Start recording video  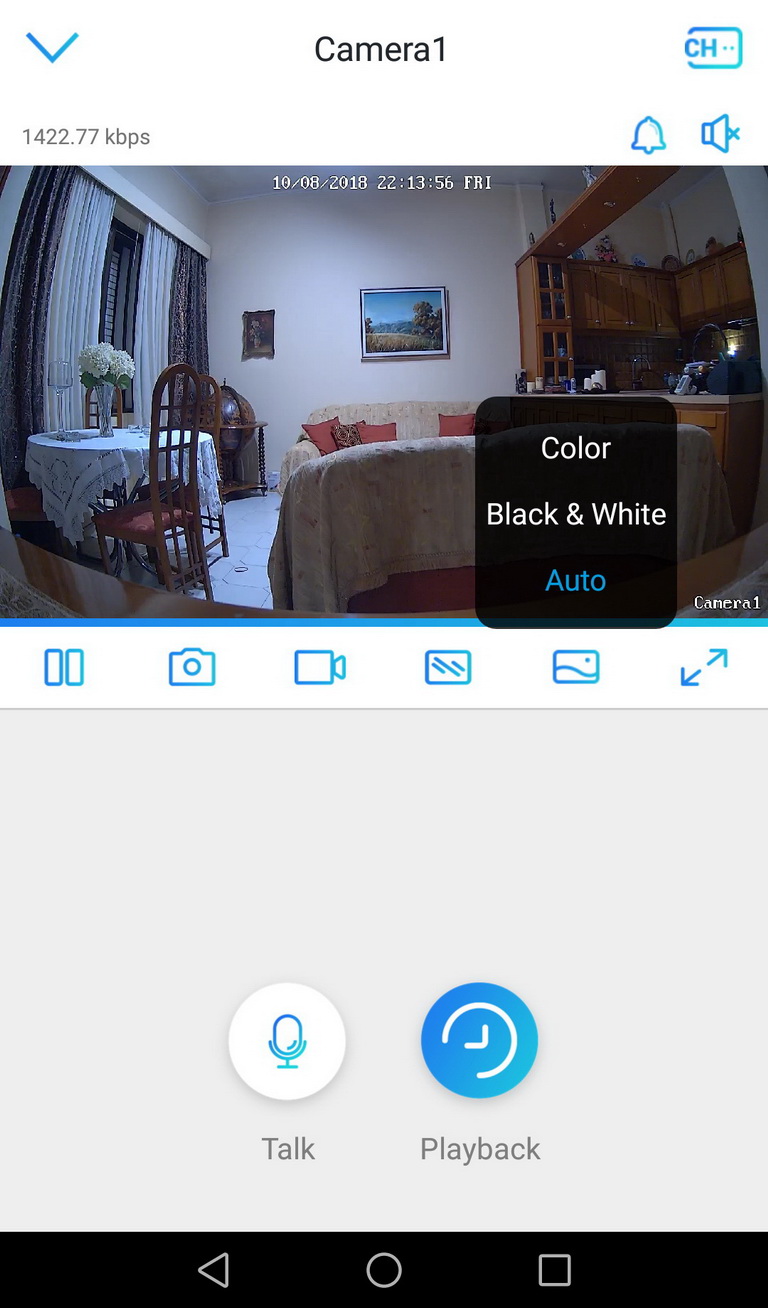pyautogui.click(x=320, y=667)
